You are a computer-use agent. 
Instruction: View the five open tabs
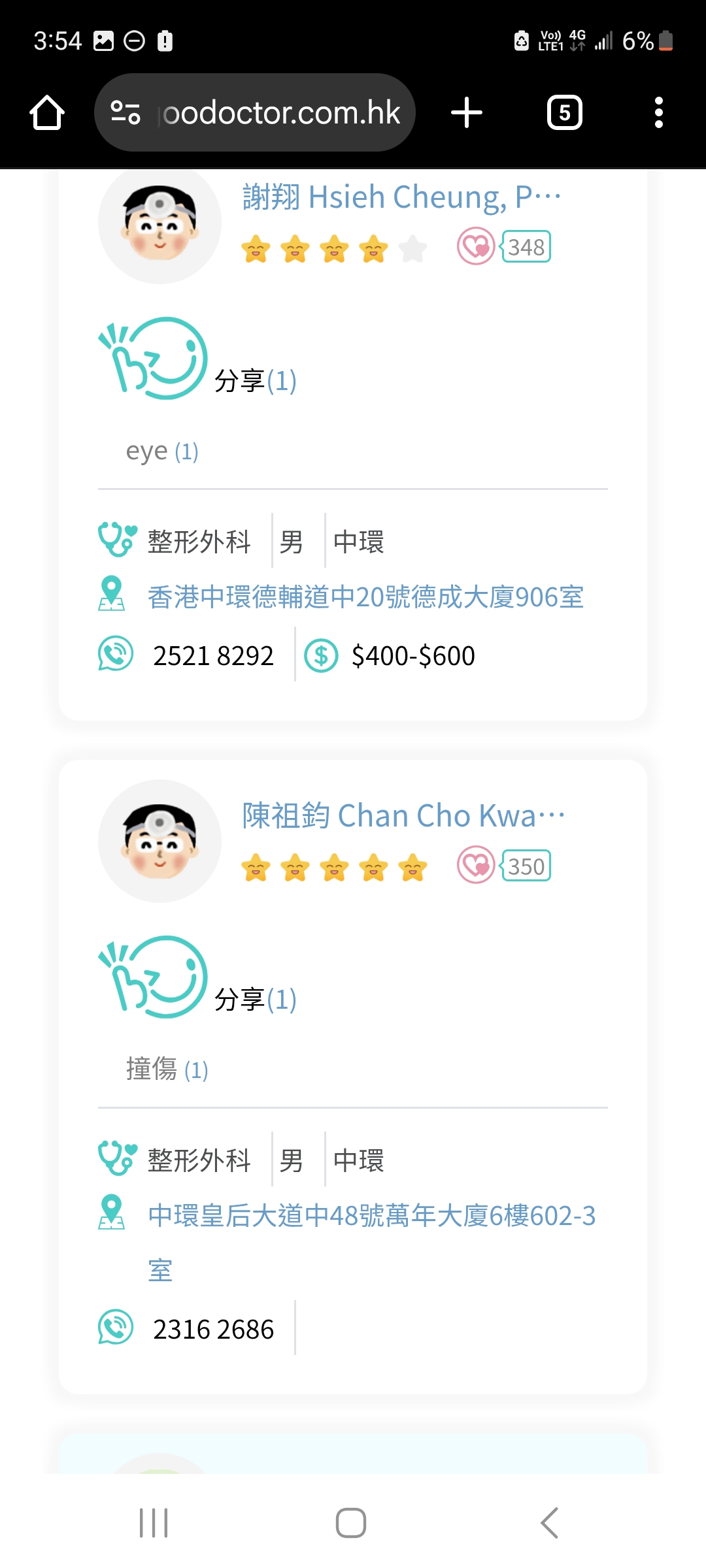(x=564, y=113)
